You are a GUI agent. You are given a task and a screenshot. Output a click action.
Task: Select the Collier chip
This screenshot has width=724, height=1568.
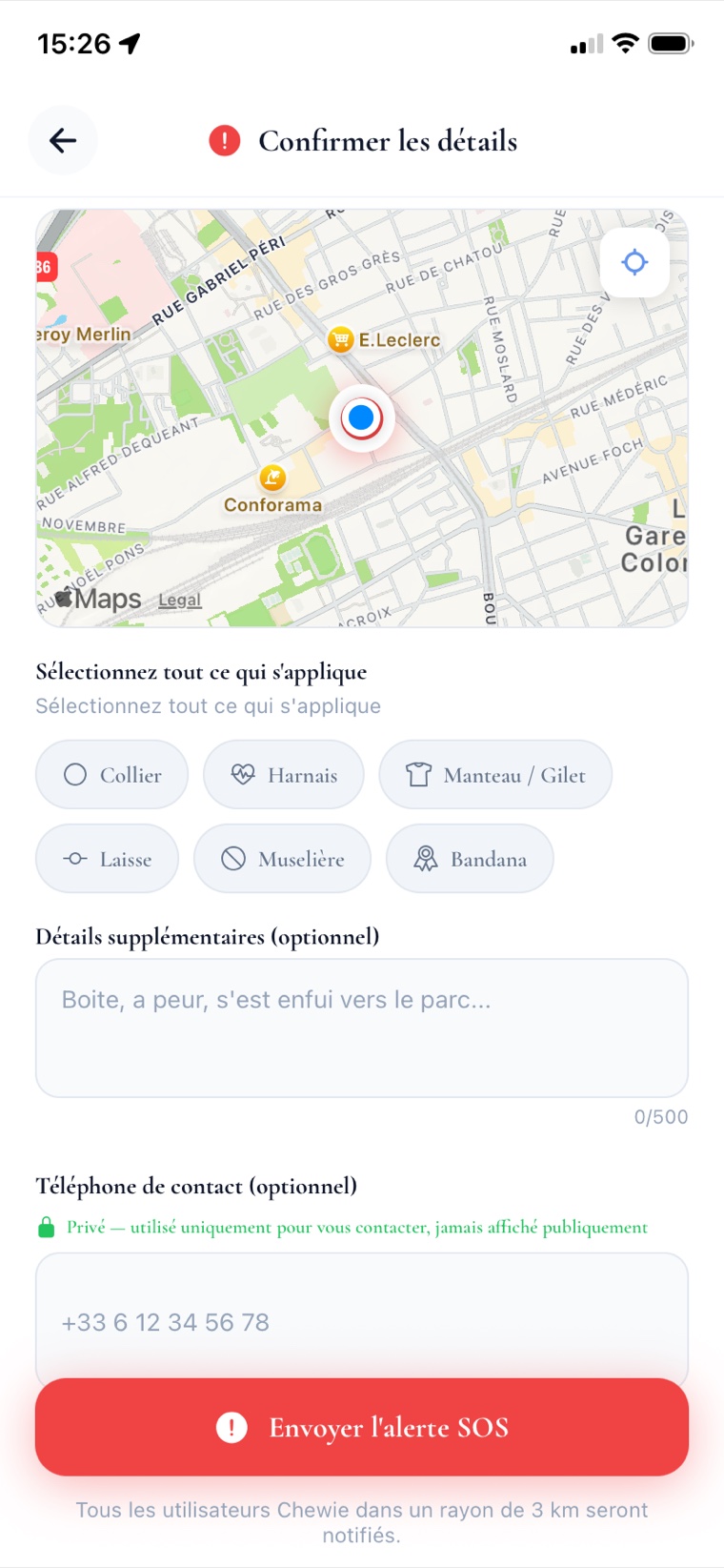point(112,775)
